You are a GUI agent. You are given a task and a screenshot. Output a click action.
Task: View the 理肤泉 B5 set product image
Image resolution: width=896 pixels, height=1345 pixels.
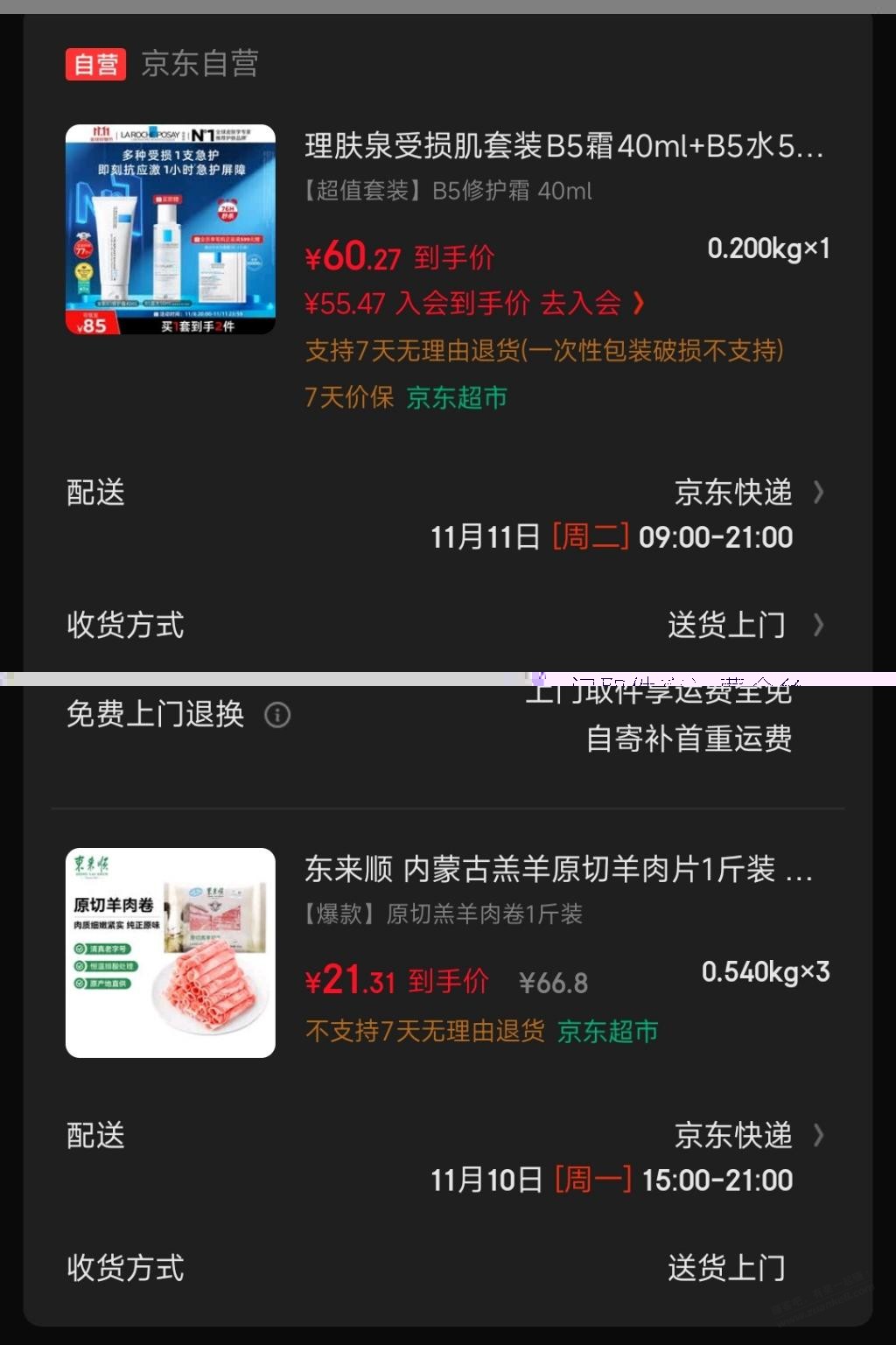pyautogui.click(x=171, y=229)
